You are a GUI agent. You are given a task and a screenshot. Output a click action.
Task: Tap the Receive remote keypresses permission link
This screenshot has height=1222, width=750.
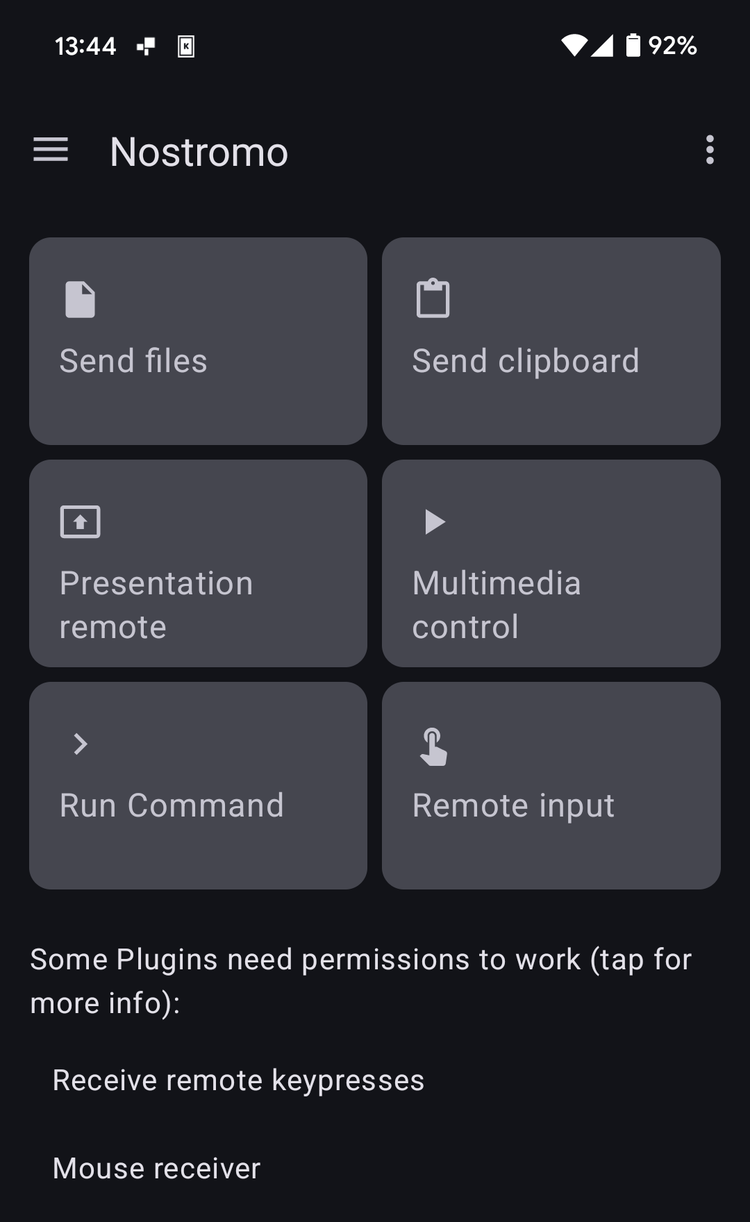point(238,1080)
